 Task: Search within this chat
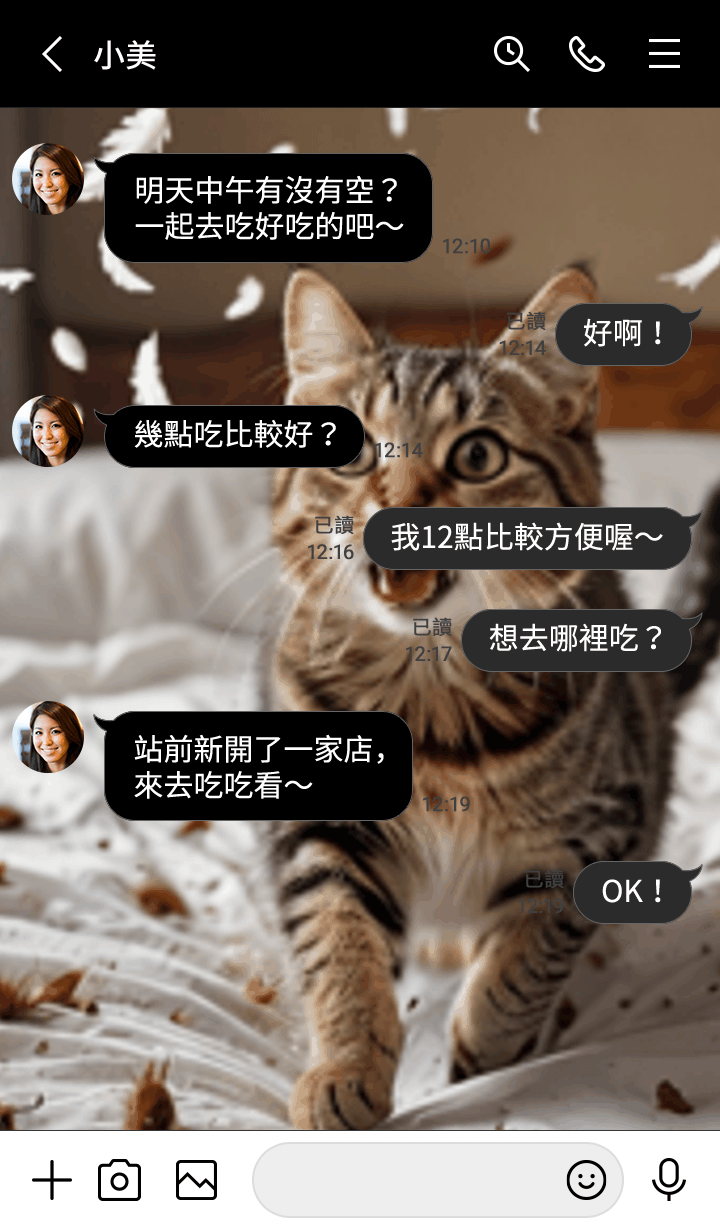tap(511, 54)
